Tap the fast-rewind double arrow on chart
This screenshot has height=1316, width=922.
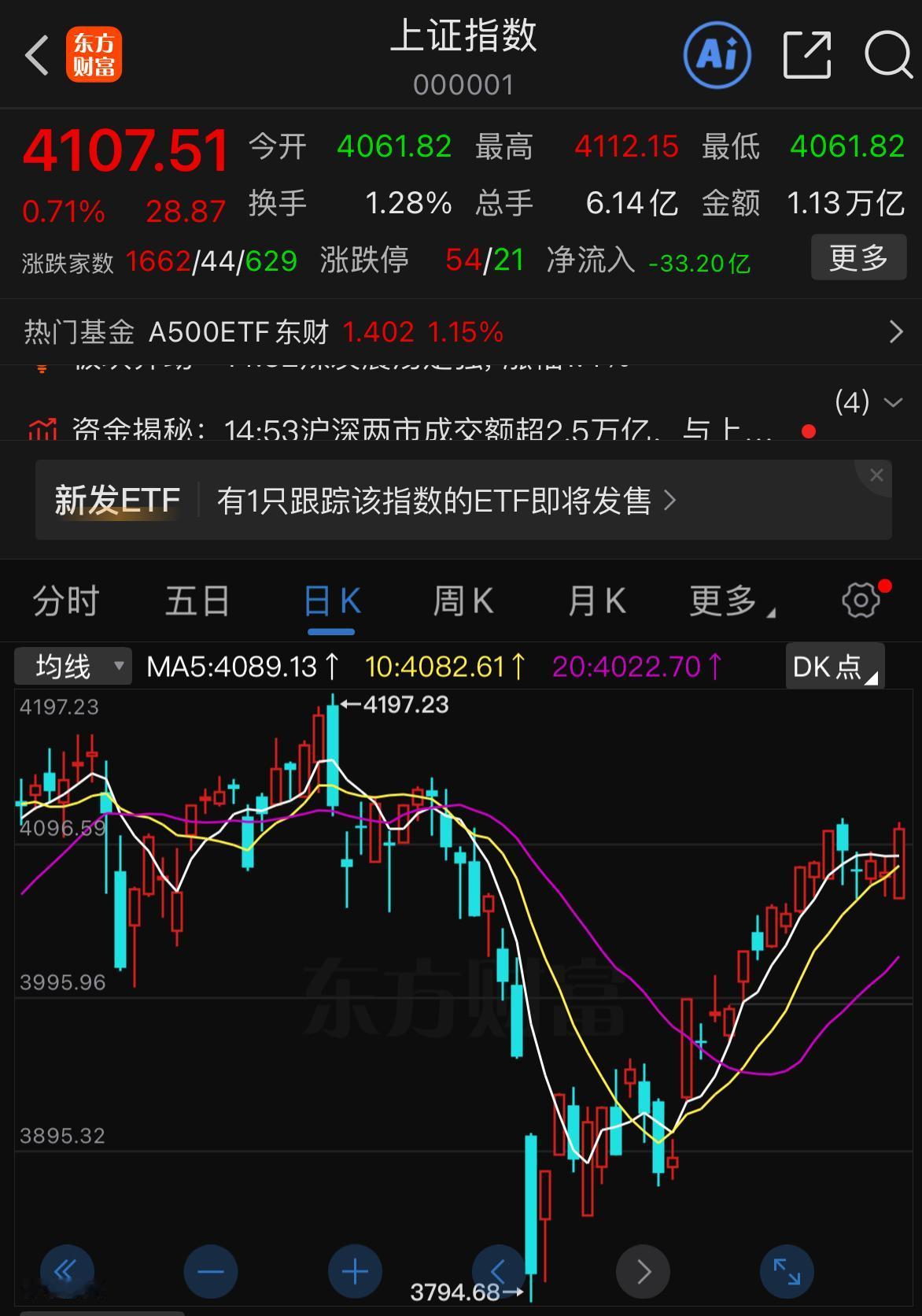coord(65,1270)
